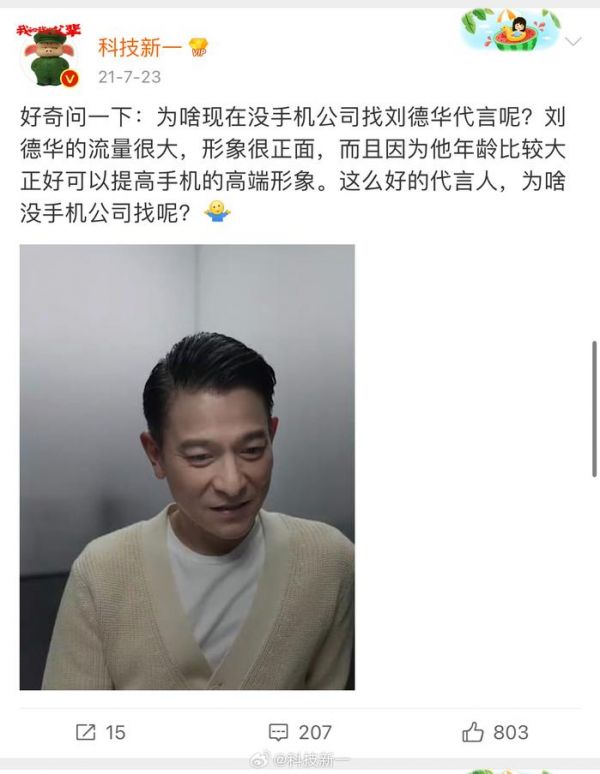Like the post with 803 likes
Viewport: 600px width, 774px height.
pos(495,732)
